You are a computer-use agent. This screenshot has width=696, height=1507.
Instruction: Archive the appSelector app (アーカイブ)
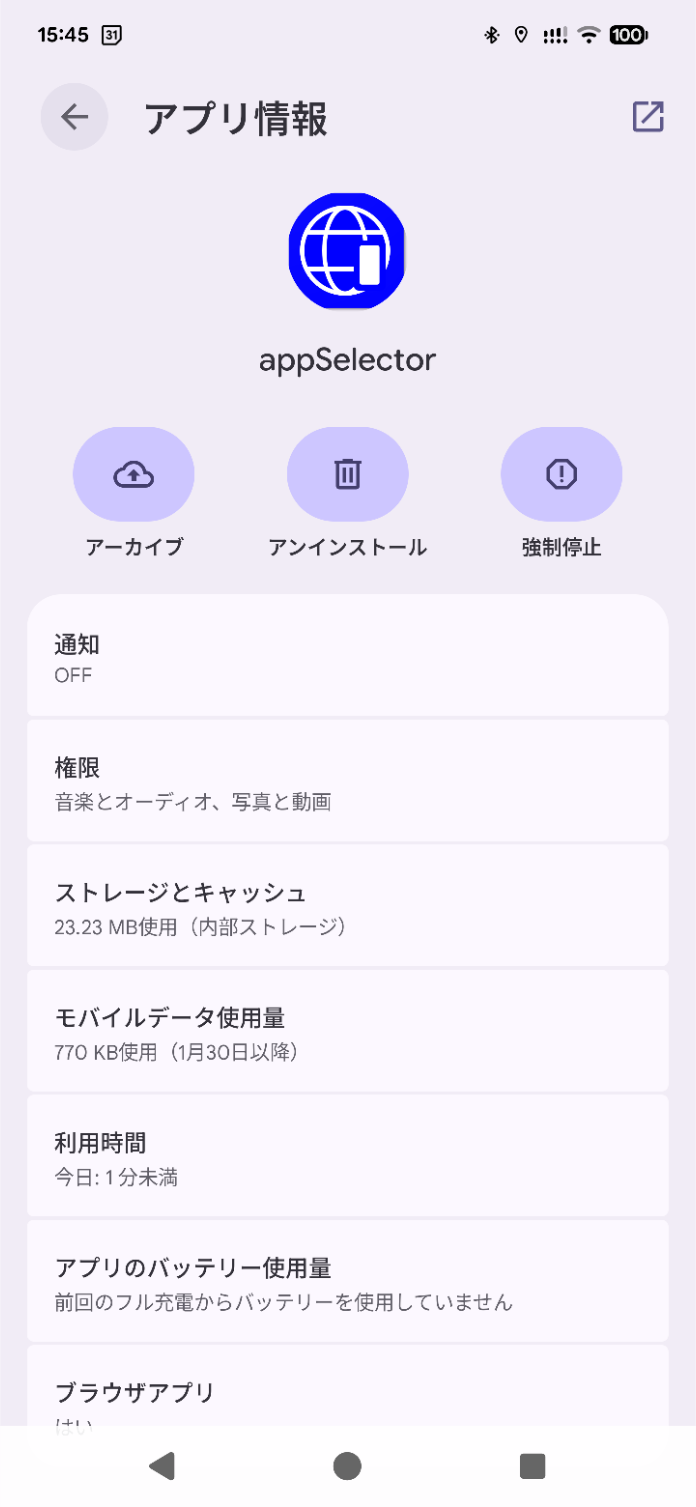pyautogui.click(x=134, y=474)
